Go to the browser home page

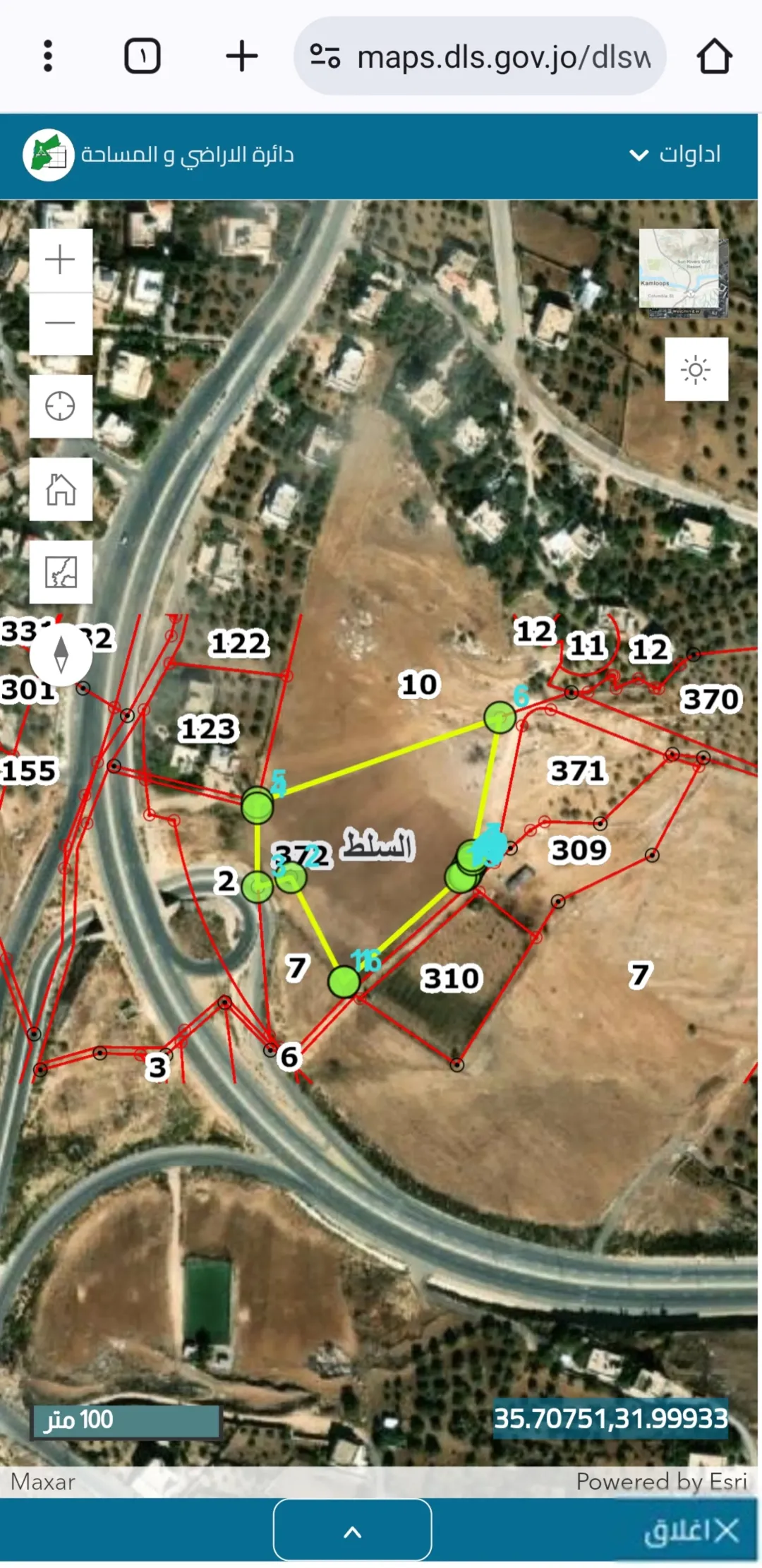(x=714, y=56)
